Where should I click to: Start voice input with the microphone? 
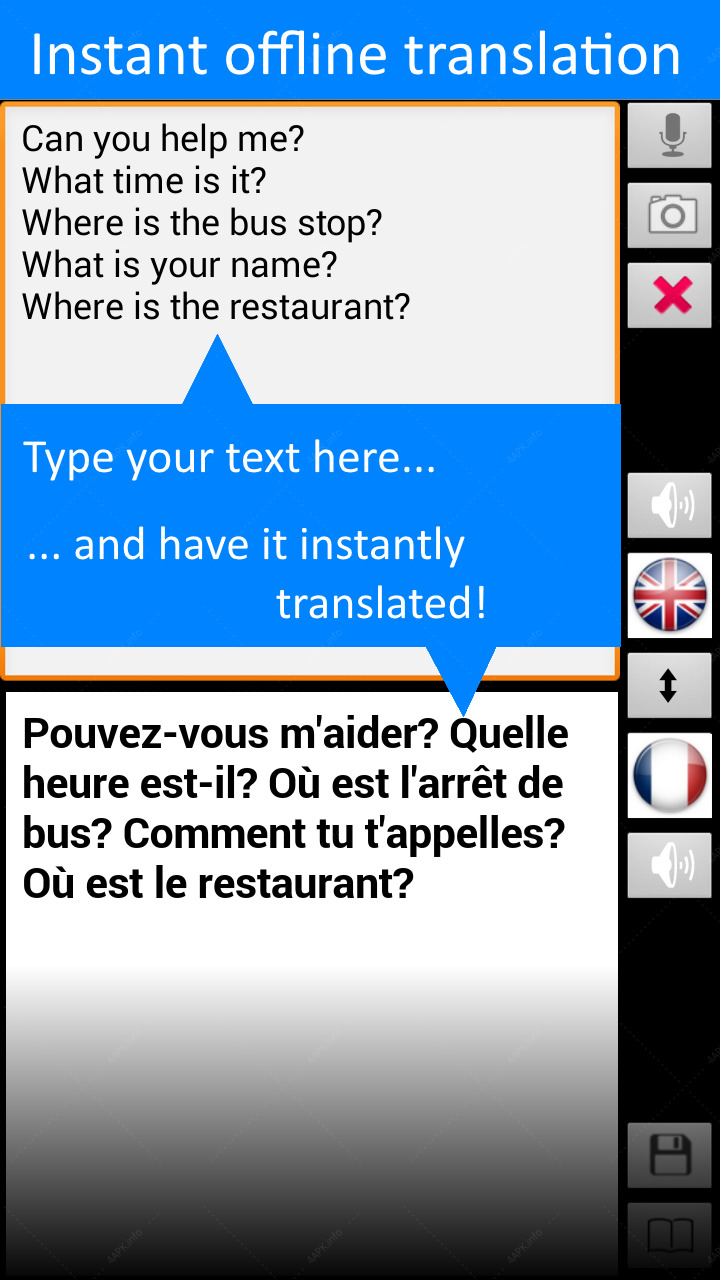click(670, 135)
